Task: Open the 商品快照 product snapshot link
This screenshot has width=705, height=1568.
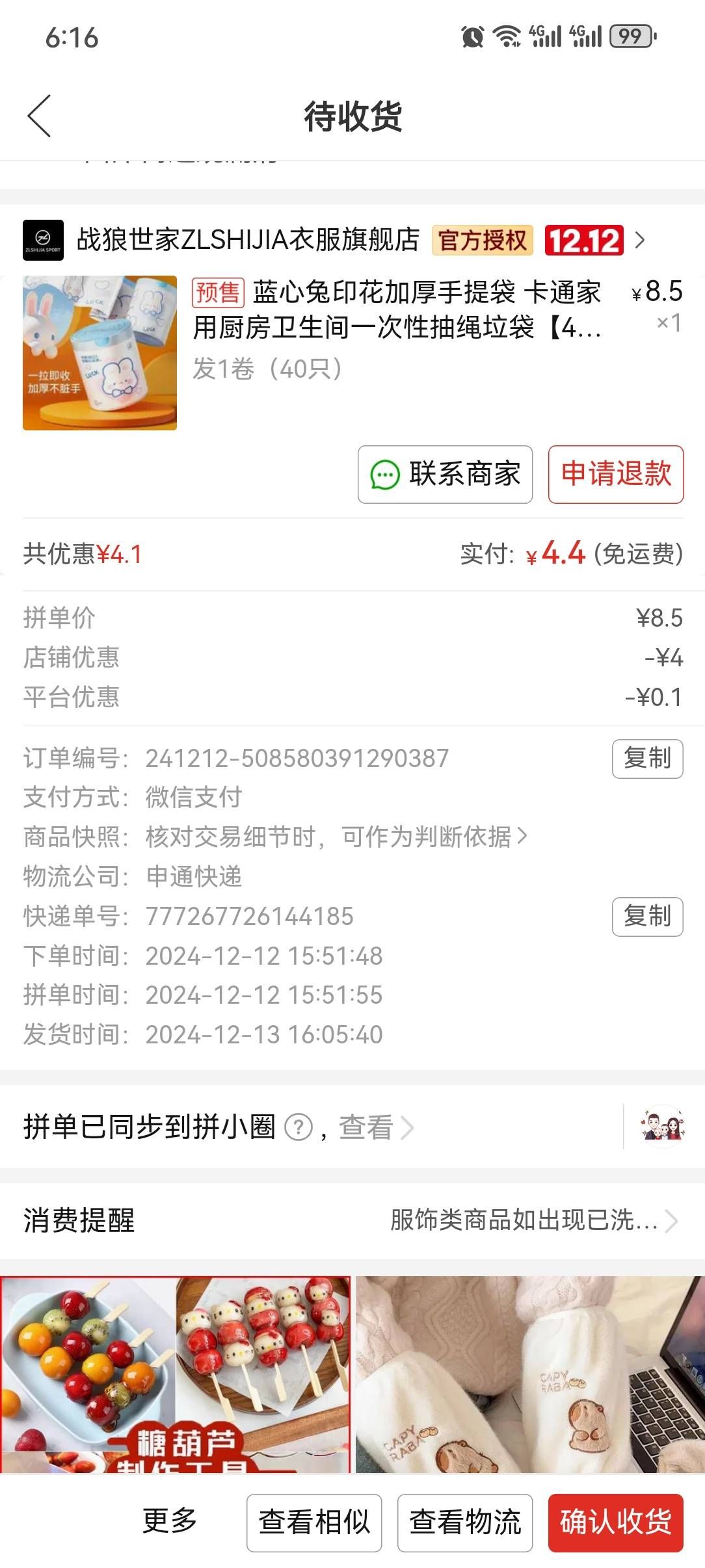Action: pyautogui.click(x=336, y=837)
